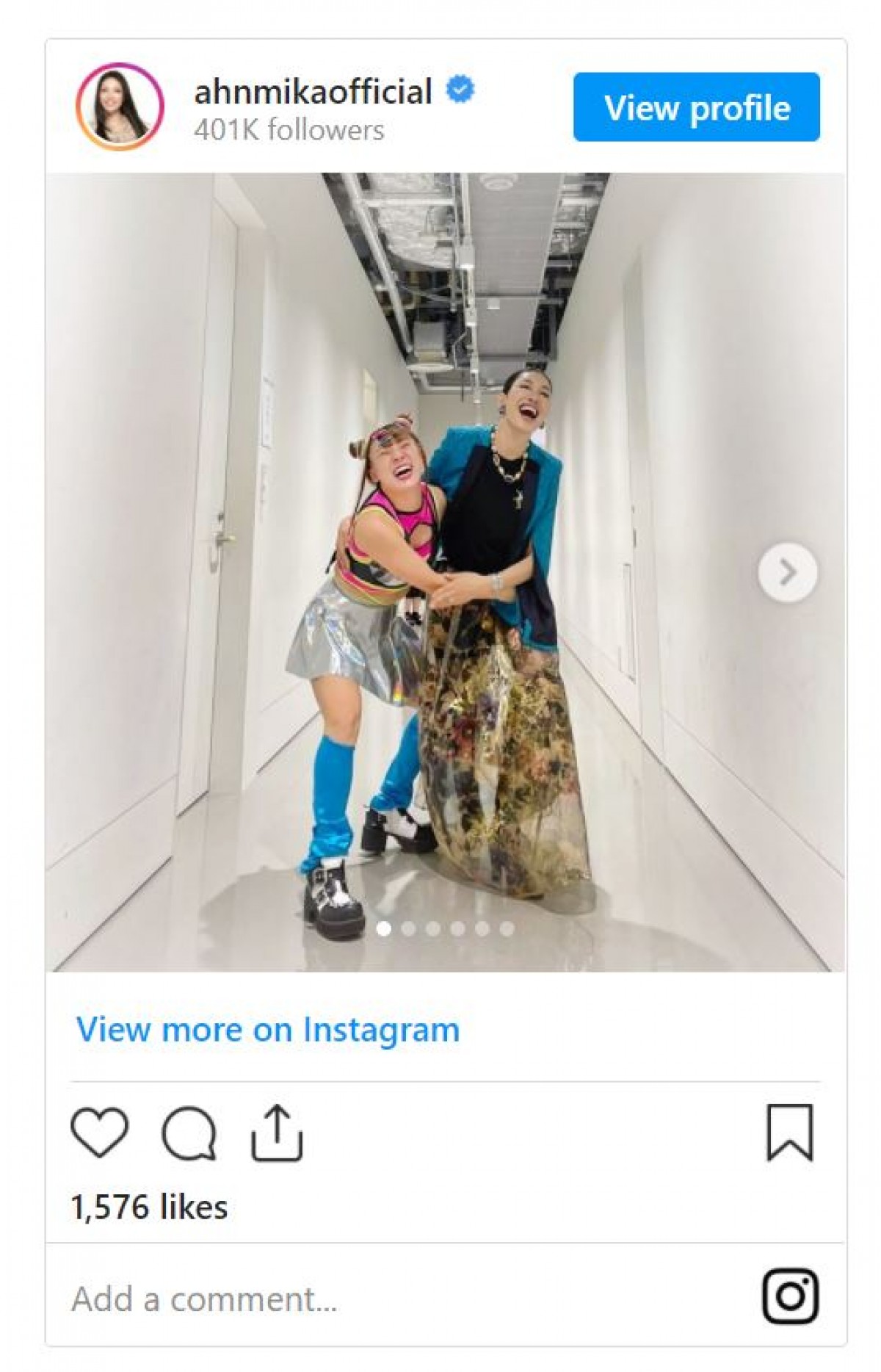Open View more on Instagram link
Viewport: 881px width, 1372px height.
pyautogui.click(x=268, y=1030)
